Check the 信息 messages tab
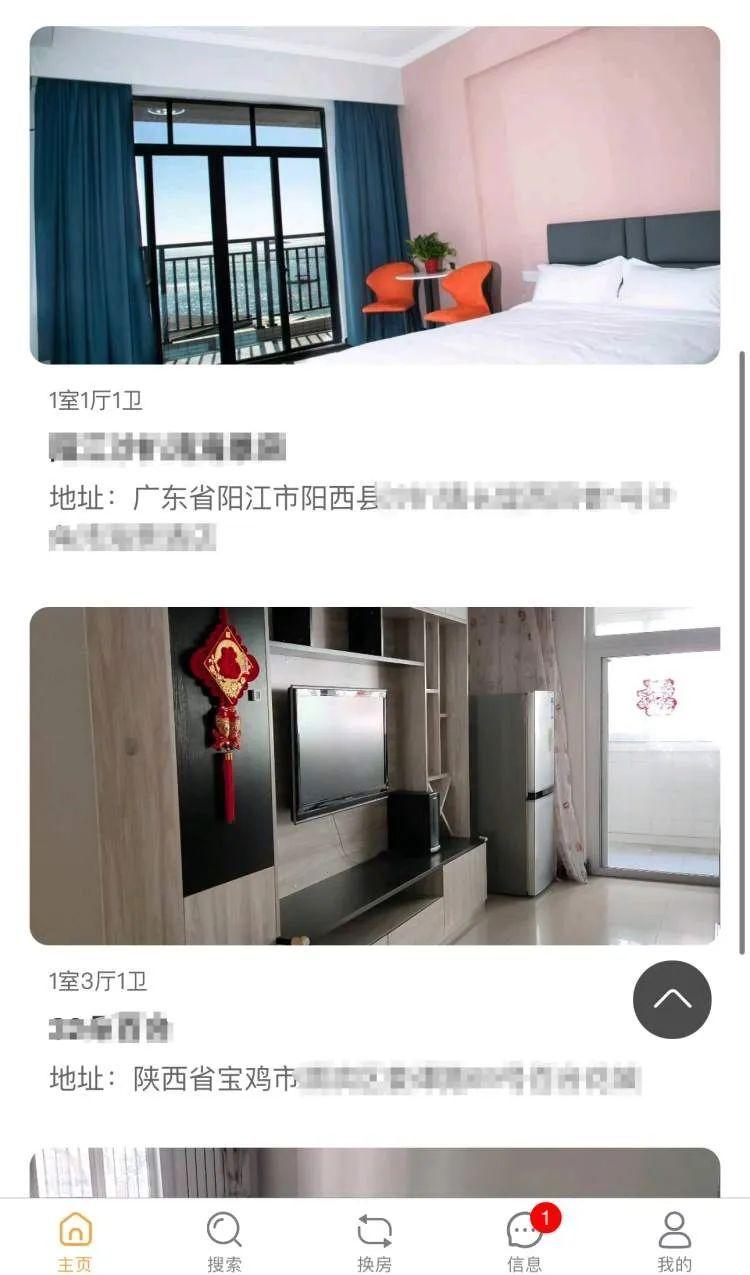The image size is (750, 1275). coord(525,1241)
